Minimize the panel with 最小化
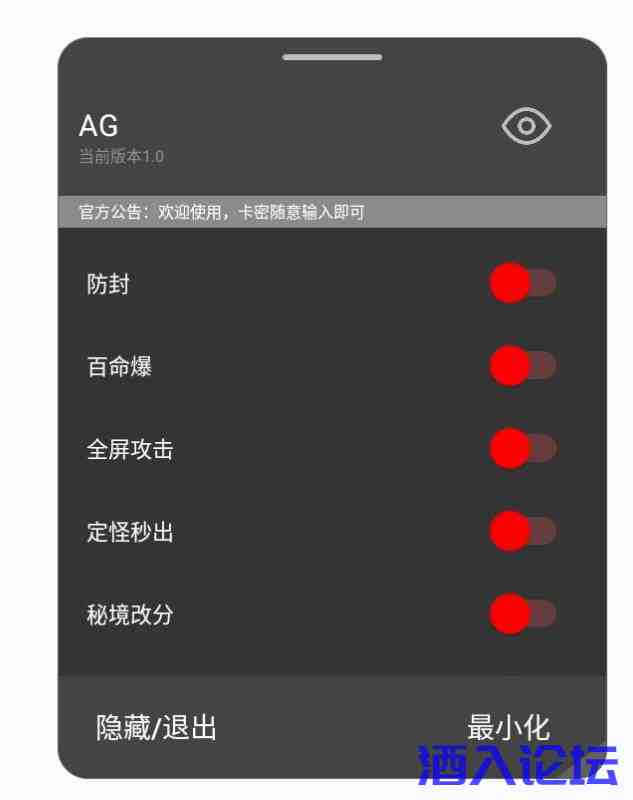This screenshot has width=633, height=800. pyautogui.click(x=508, y=727)
